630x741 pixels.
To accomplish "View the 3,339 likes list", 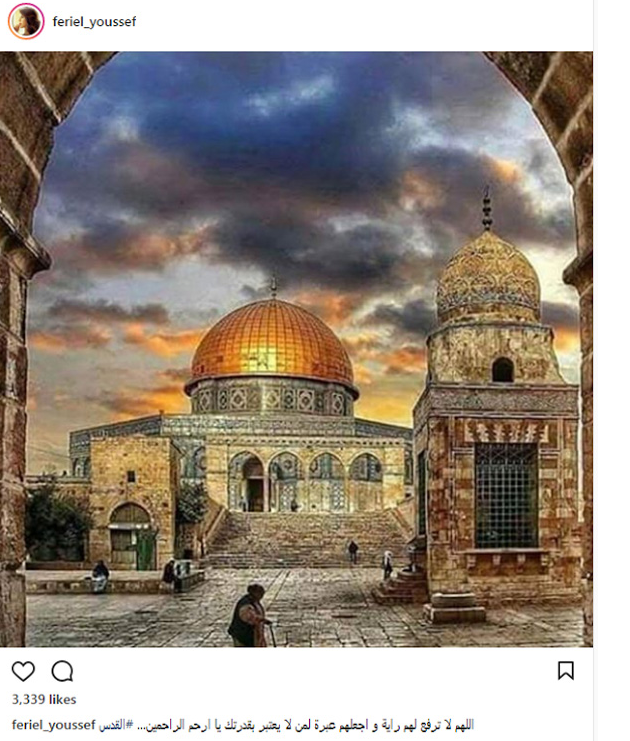I will 44,699.
